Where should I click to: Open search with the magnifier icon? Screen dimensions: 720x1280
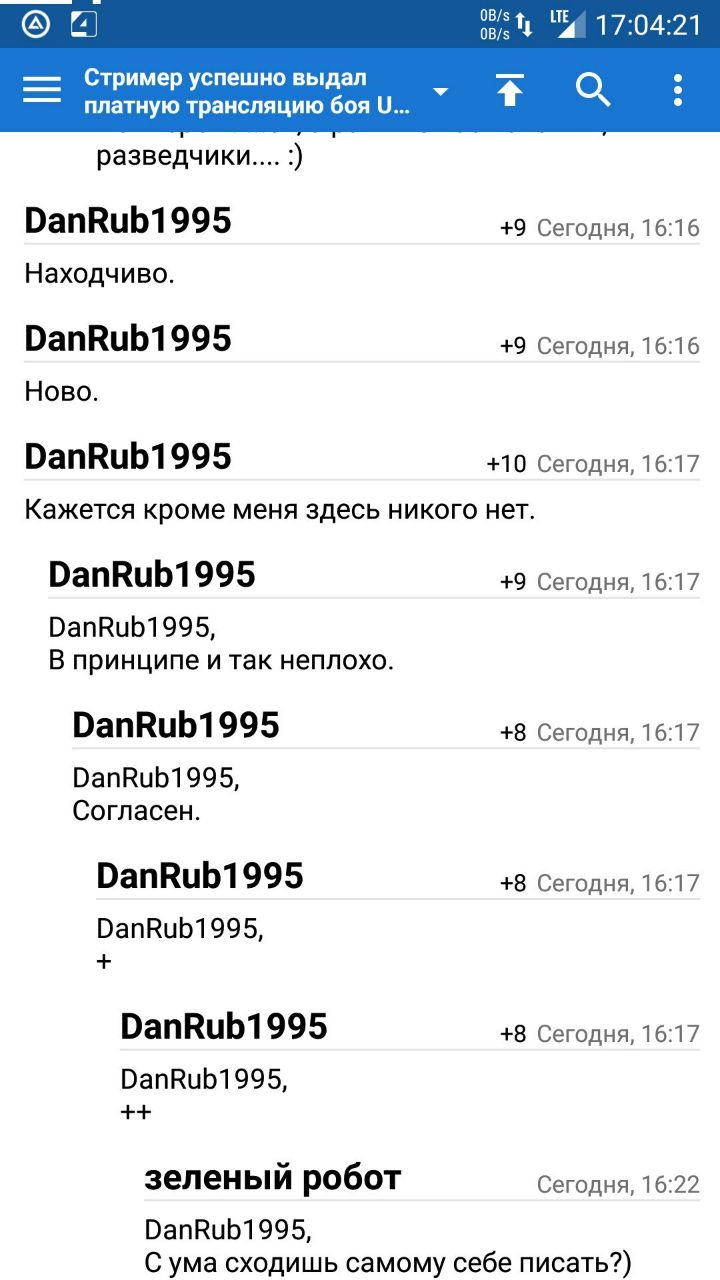pos(594,90)
